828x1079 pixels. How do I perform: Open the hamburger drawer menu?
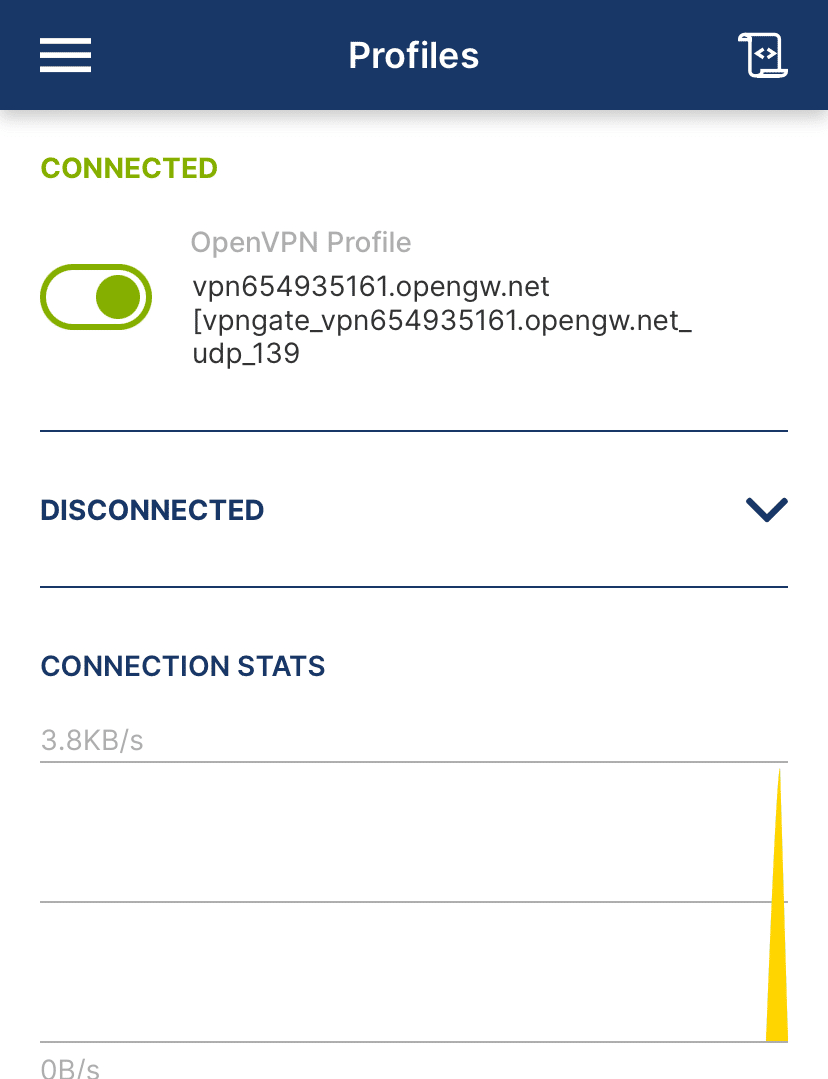click(66, 55)
